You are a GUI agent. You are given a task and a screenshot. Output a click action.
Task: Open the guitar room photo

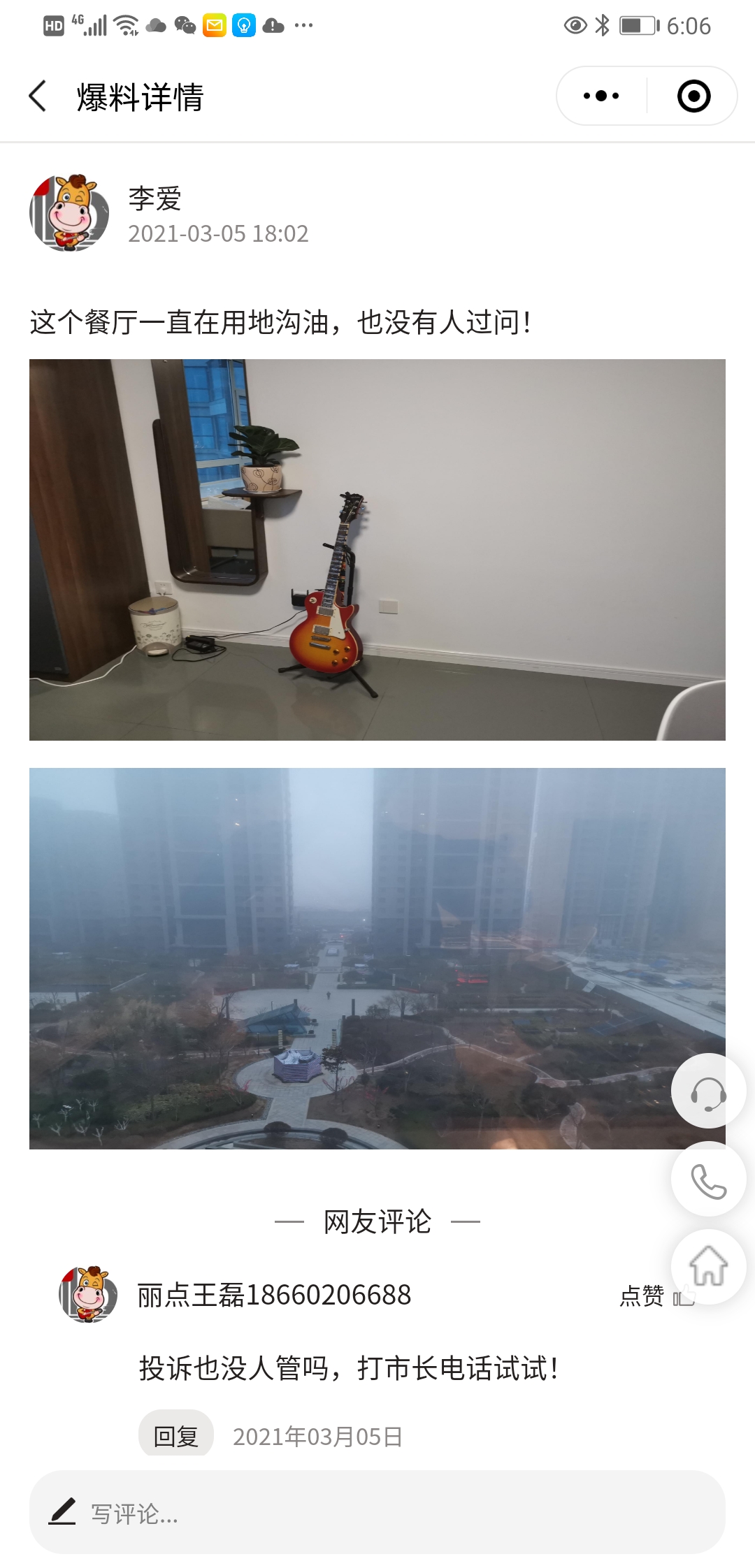click(377, 549)
